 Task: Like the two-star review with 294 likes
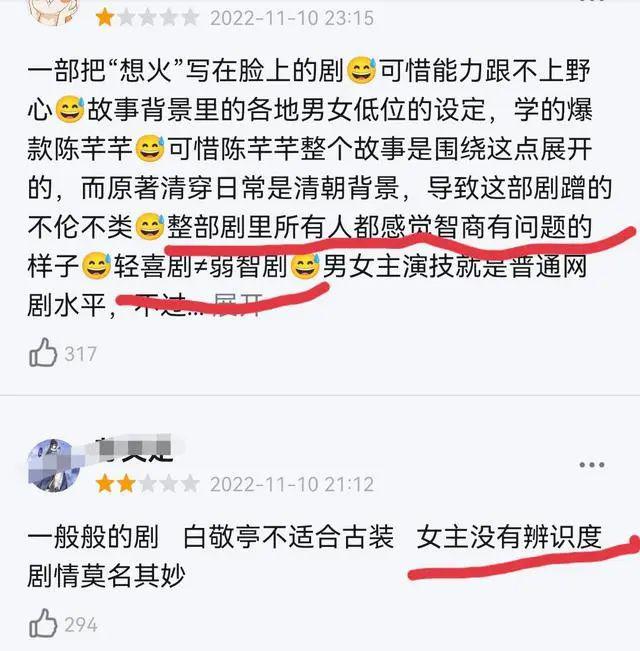(x=45, y=624)
